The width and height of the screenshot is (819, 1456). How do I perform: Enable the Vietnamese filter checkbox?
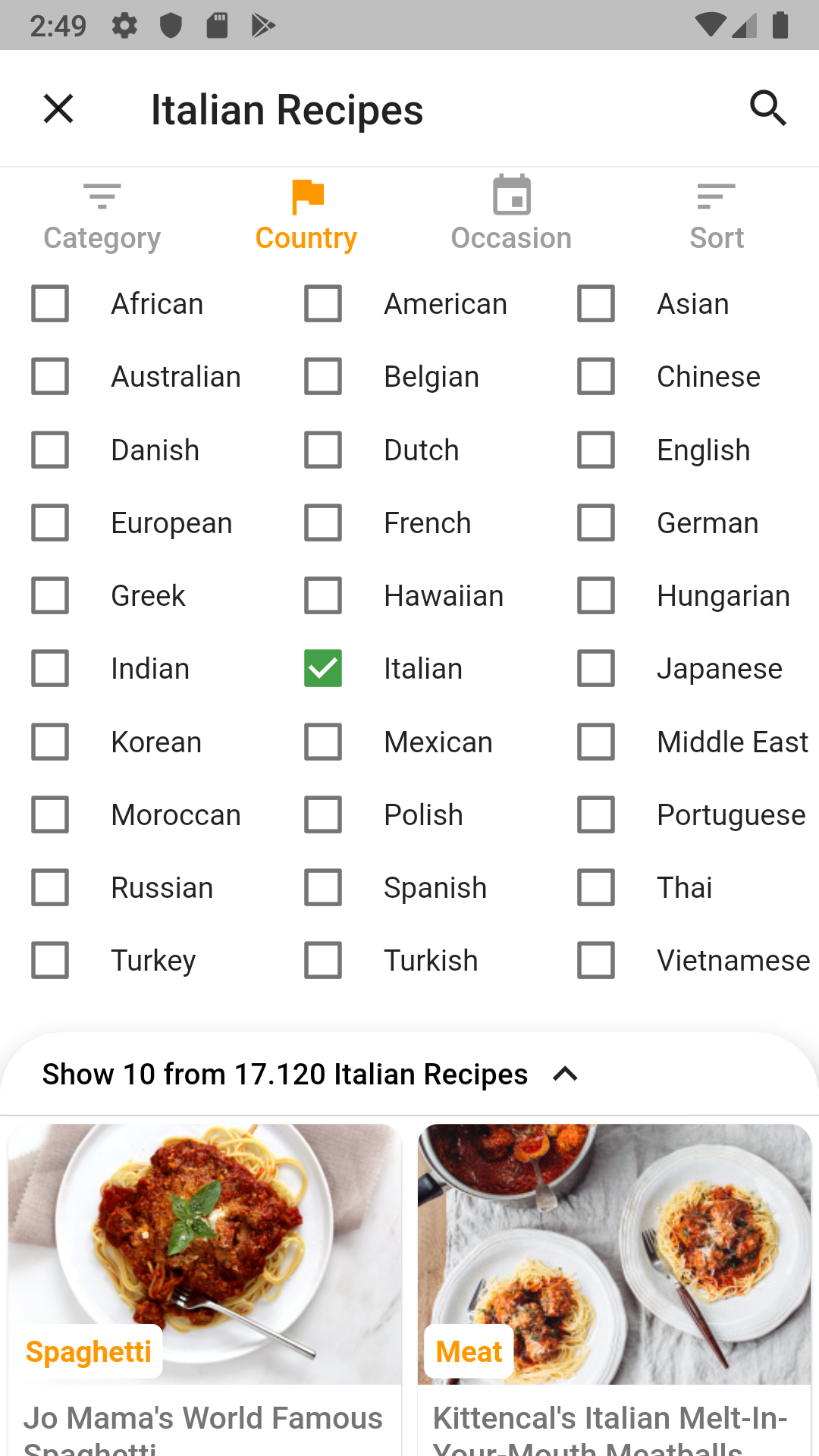pos(596,961)
